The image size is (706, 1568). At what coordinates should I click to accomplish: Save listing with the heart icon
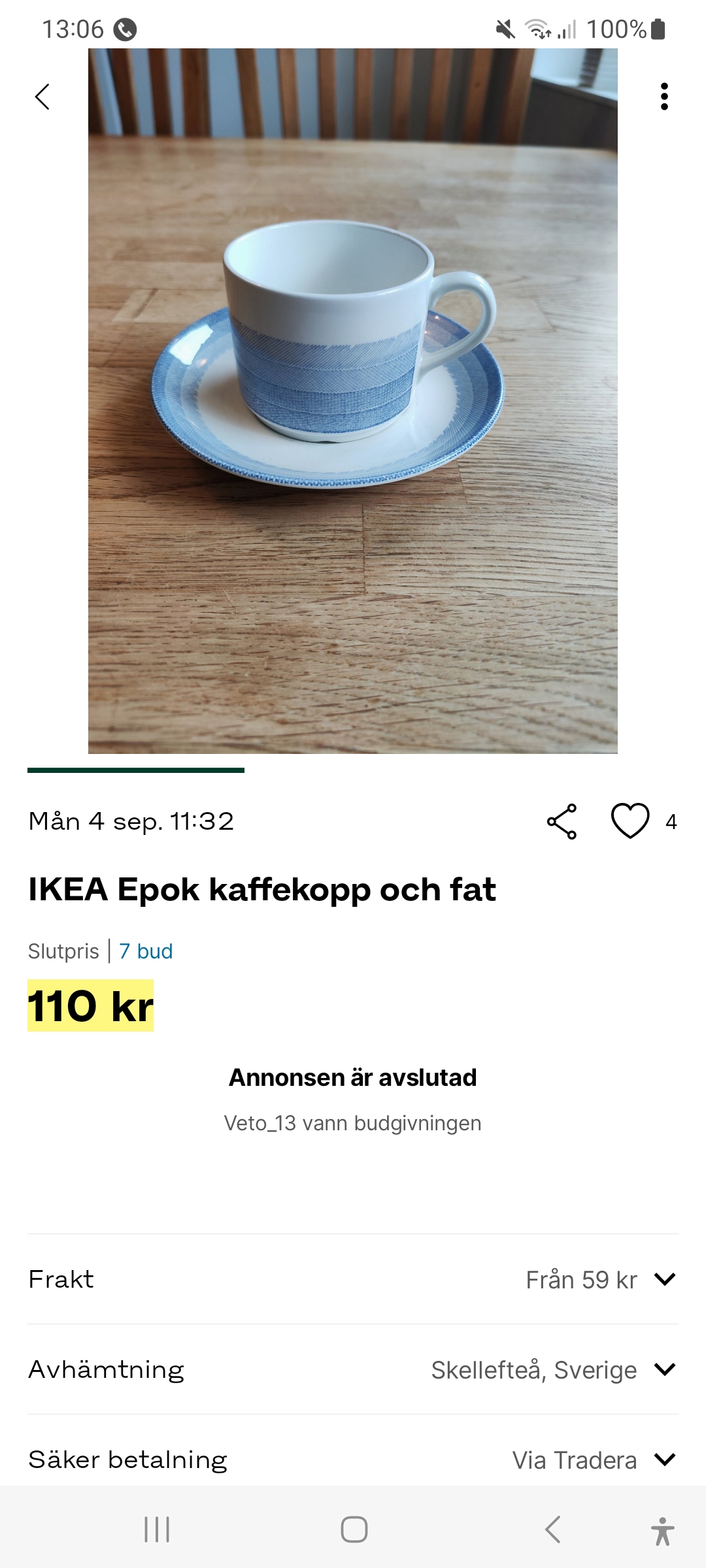point(630,821)
